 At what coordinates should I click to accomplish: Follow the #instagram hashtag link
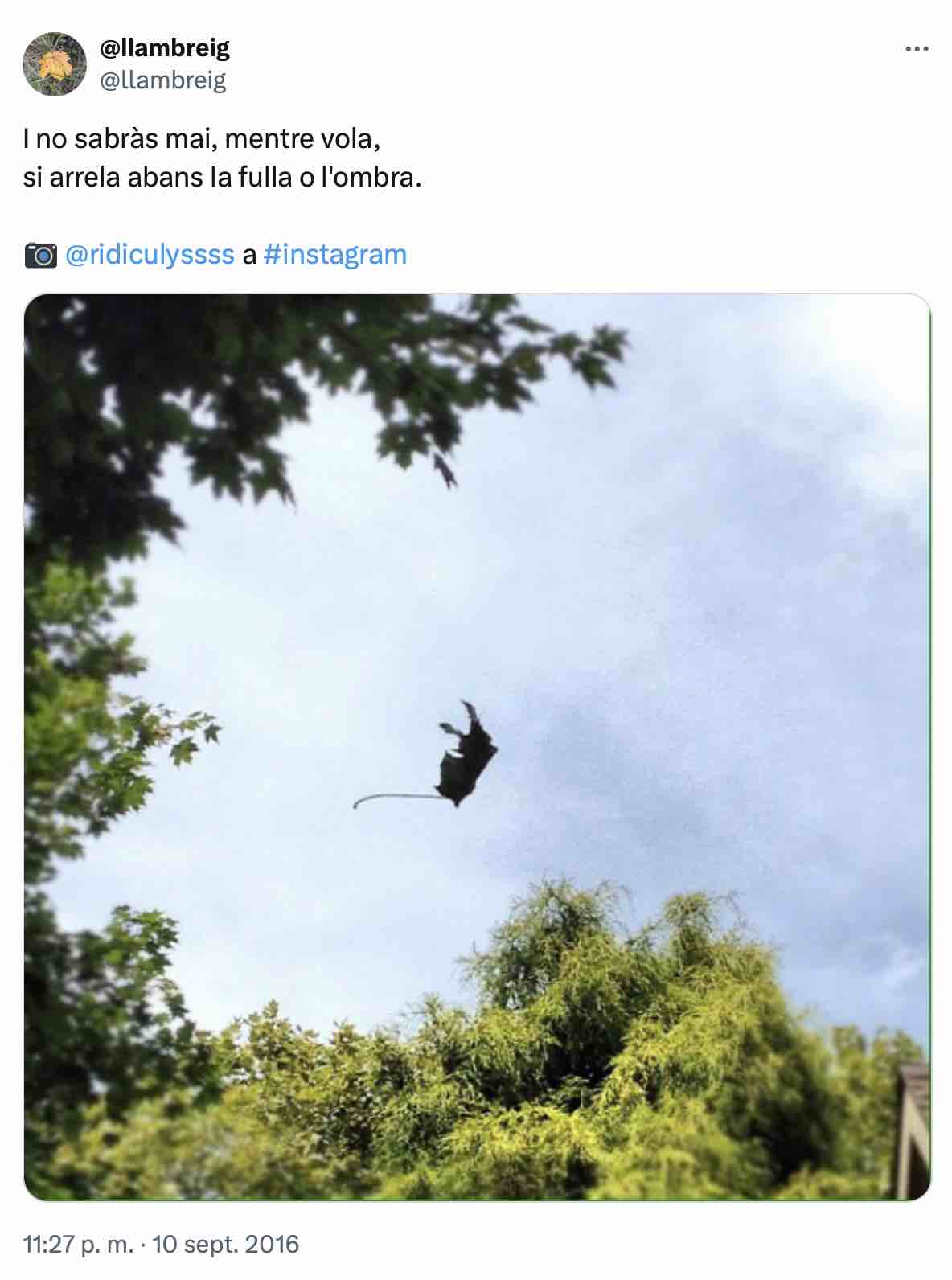pos(334,255)
